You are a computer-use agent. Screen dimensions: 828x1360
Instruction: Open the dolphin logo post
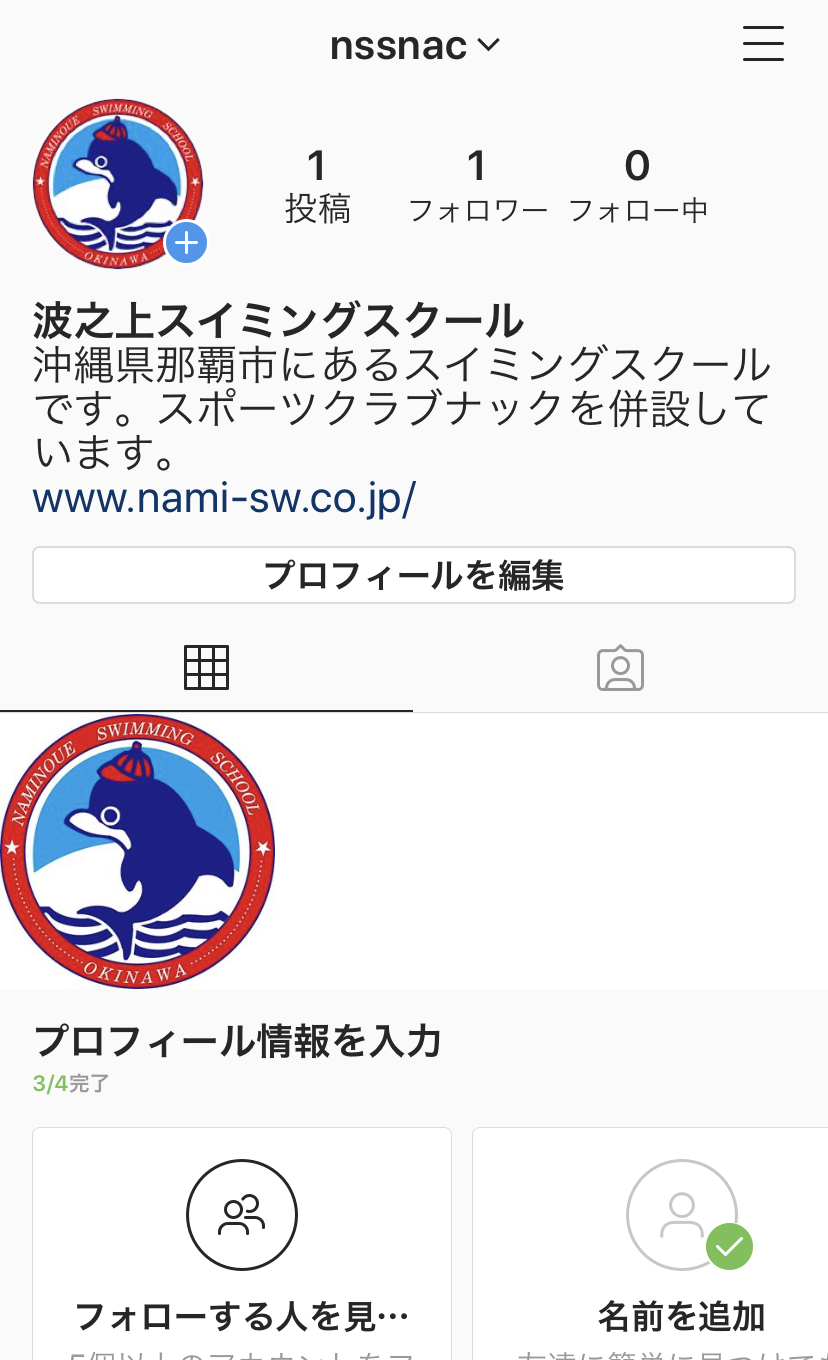[137, 851]
